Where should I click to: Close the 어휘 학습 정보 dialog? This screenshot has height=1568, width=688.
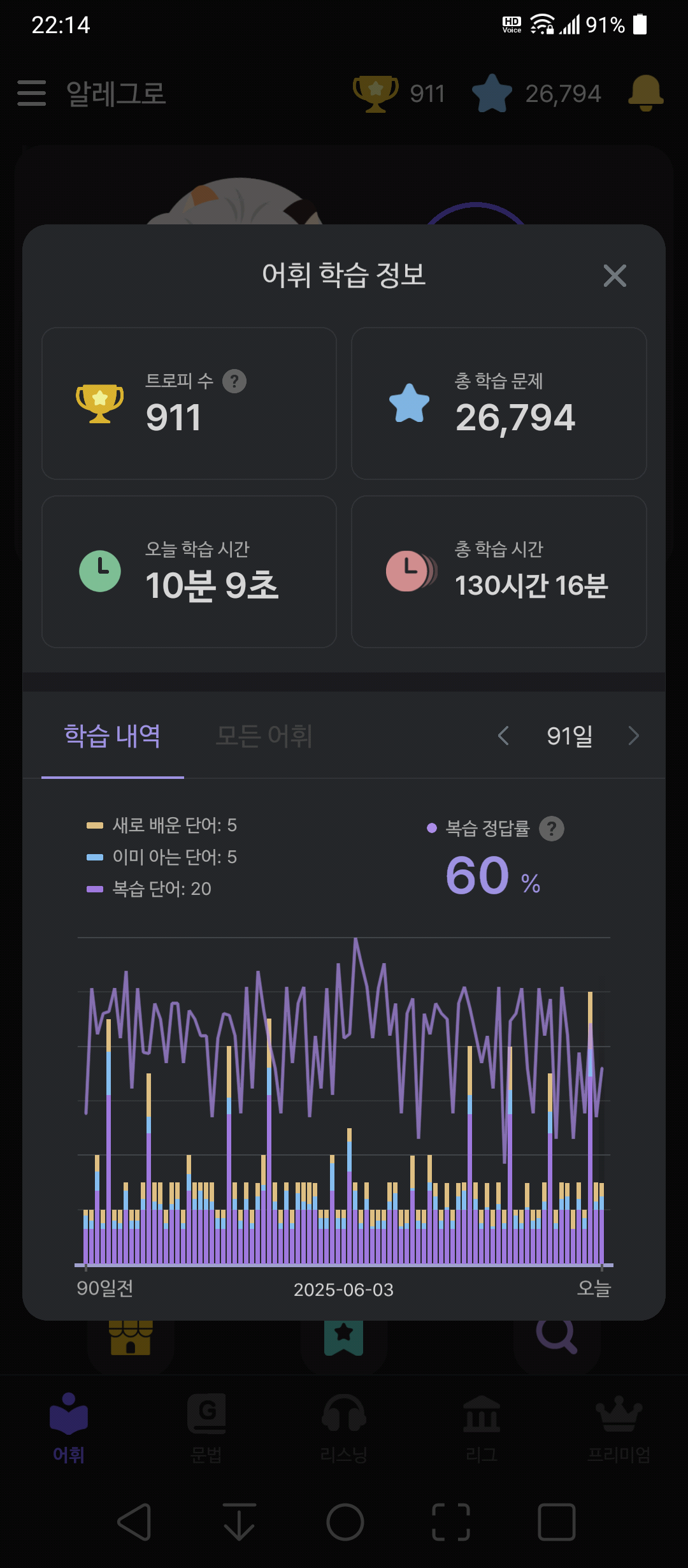(x=615, y=275)
